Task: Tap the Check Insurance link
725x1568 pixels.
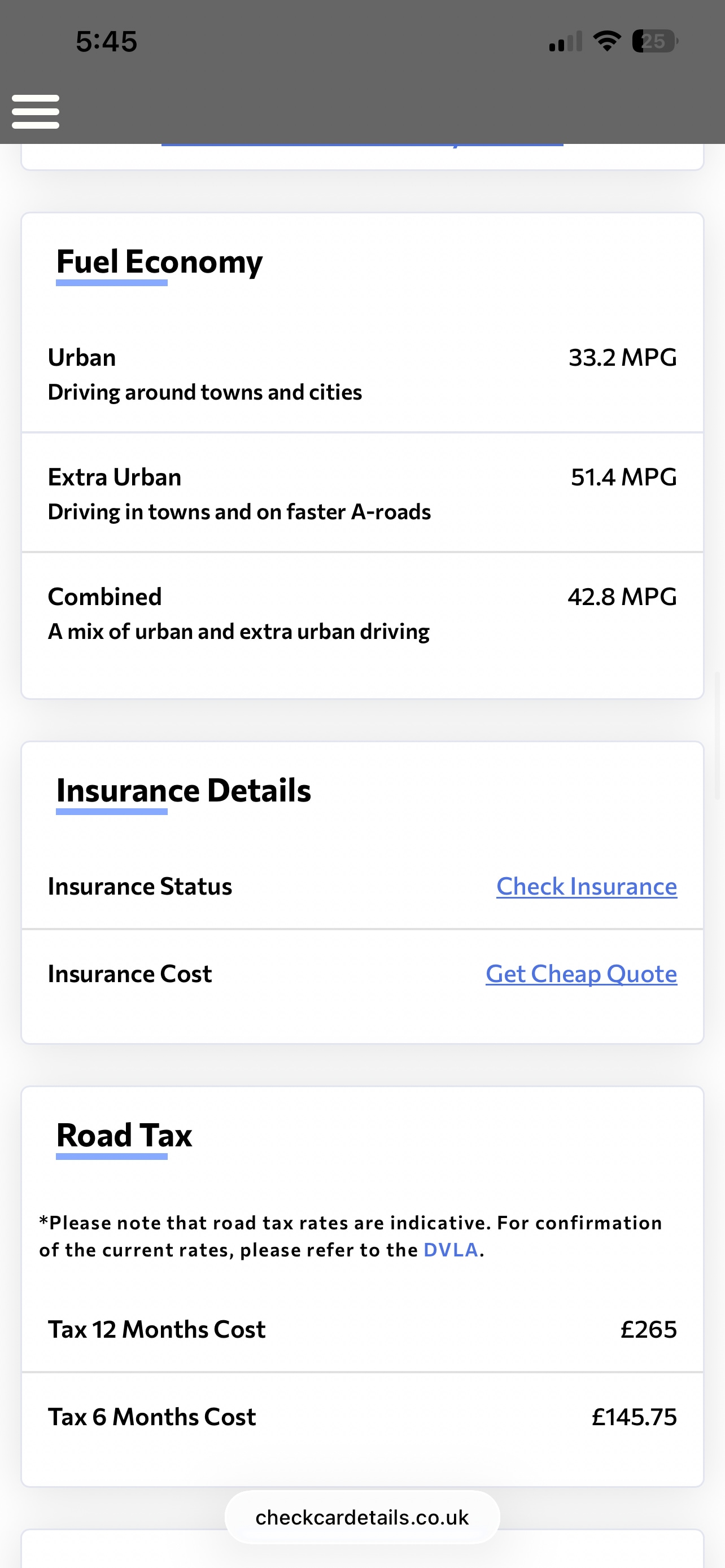Action: click(586, 886)
